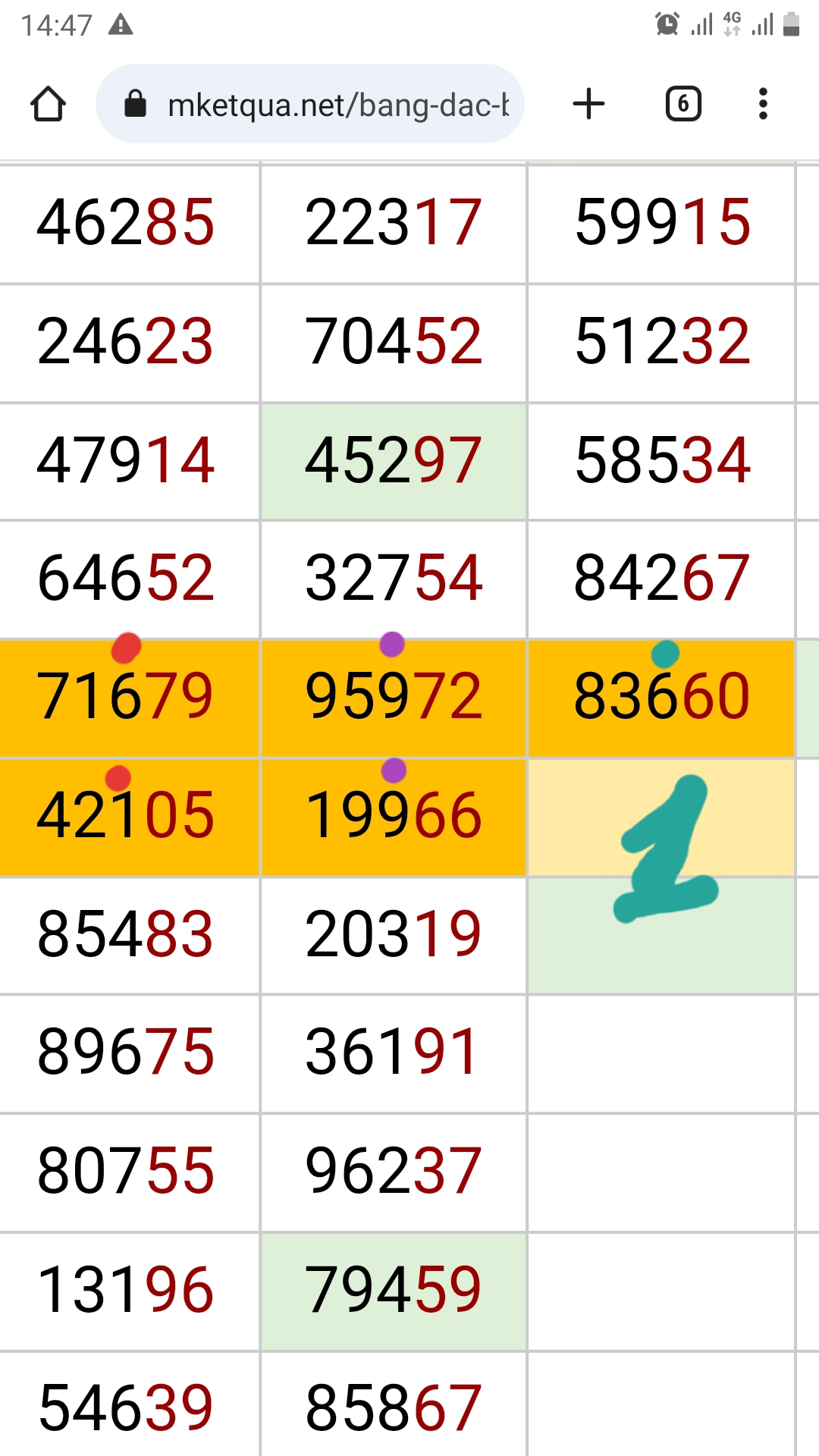Go to the browser home page

tap(48, 104)
